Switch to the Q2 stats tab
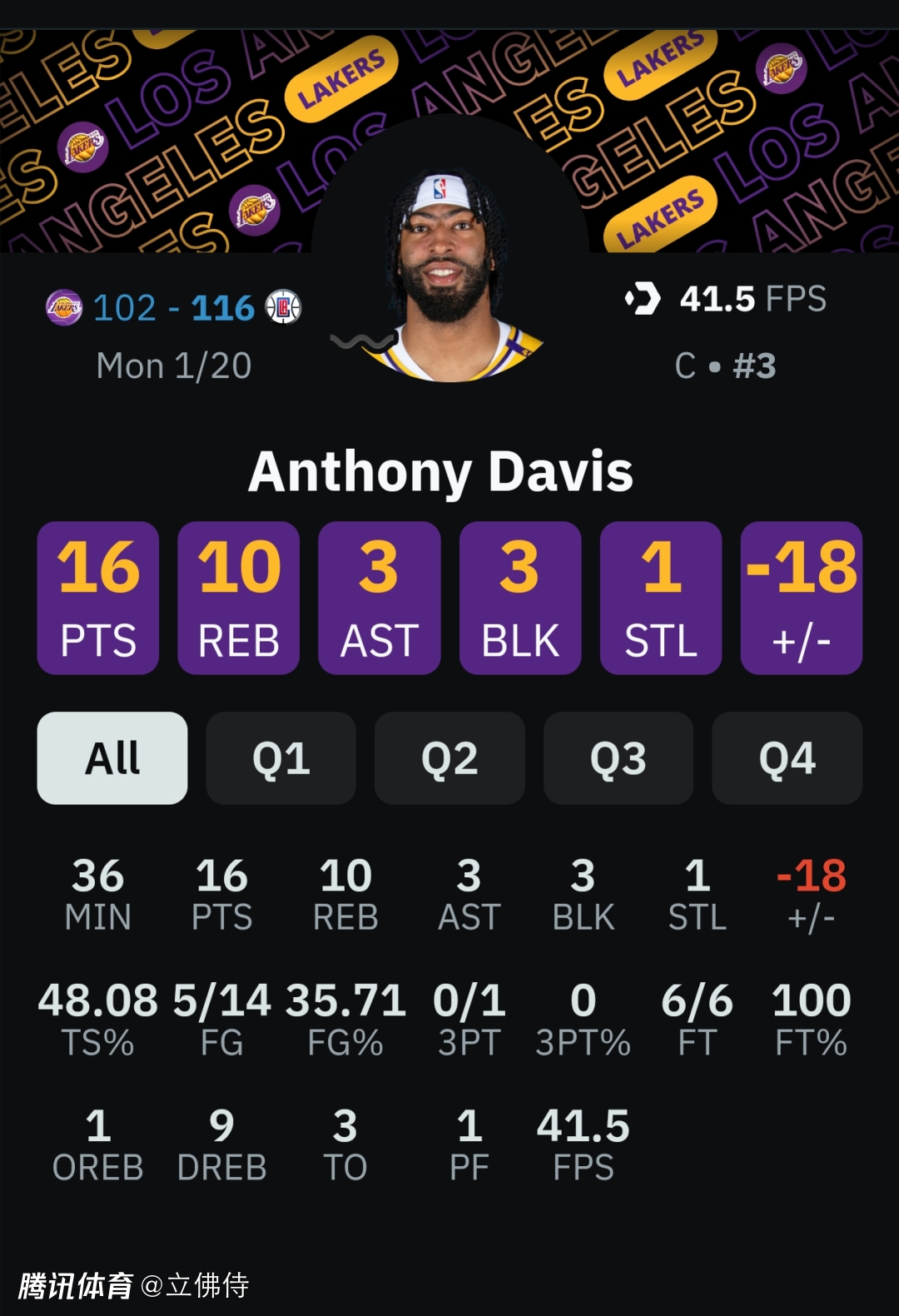The width and height of the screenshot is (899, 1316). tap(449, 757)
